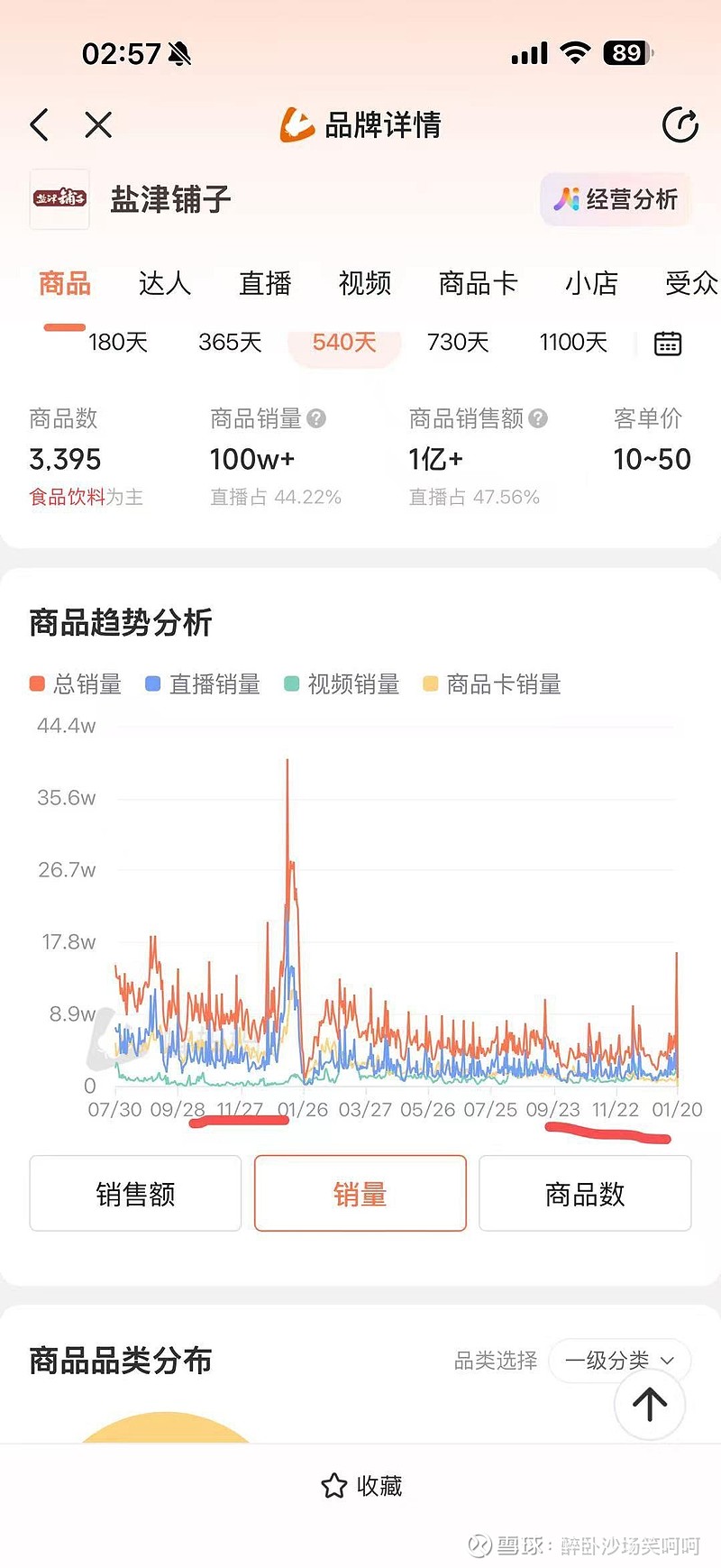
Task: Switch the chart to 商品数 view
Action: click(x=585, y=1193)
